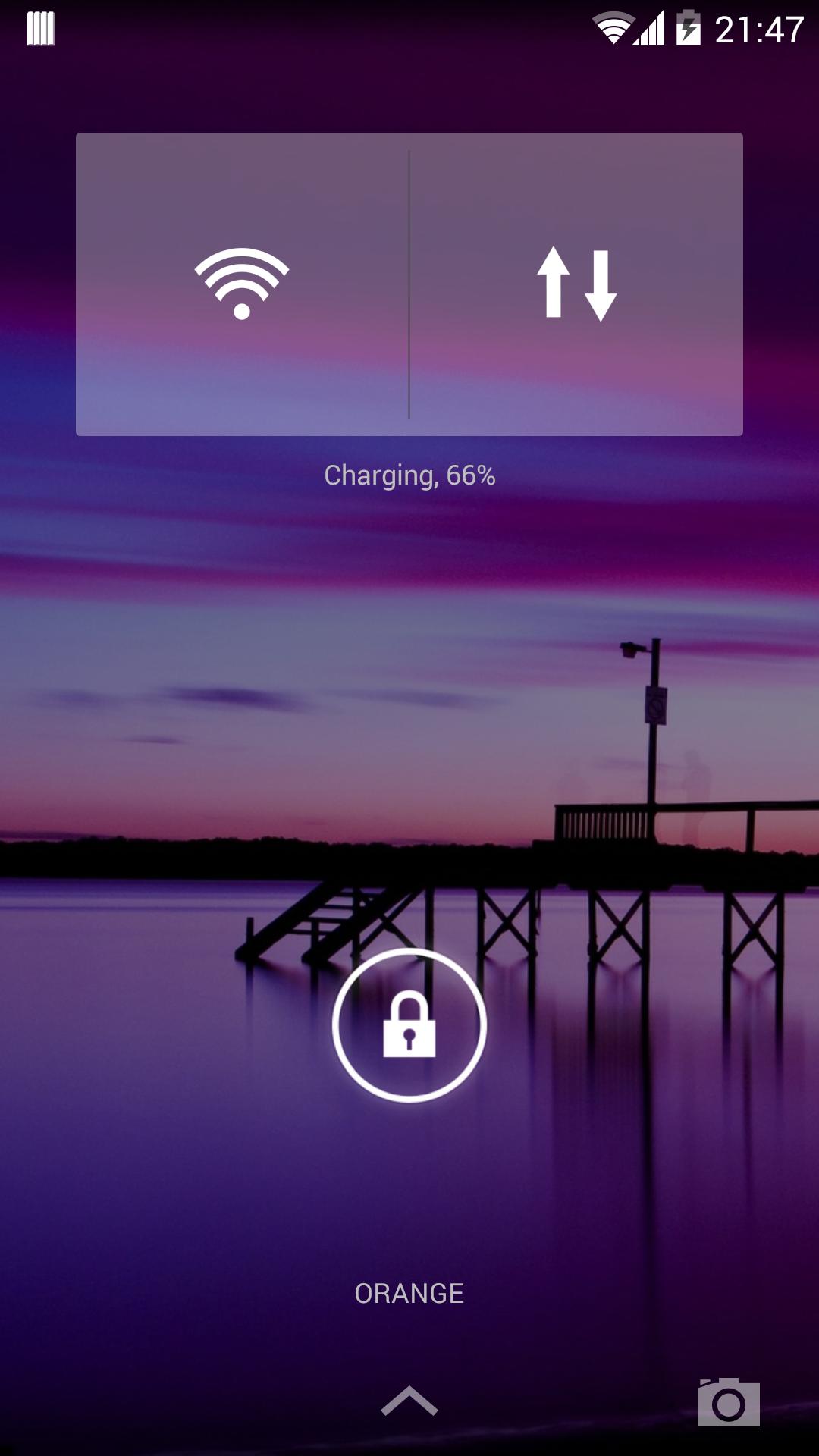Tap the battery charge indicator showing 66%
This screenshot has width=819, height=1456.
409,476
